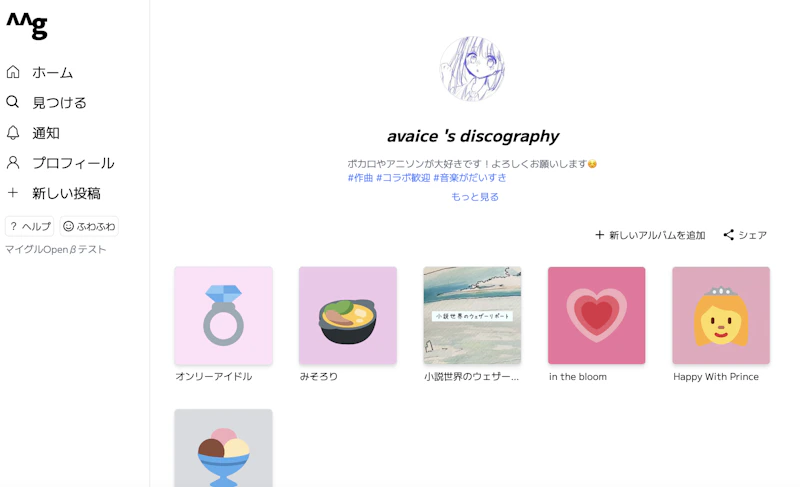Open the みそろり album

pyautogui.click(x=347, y=315)
